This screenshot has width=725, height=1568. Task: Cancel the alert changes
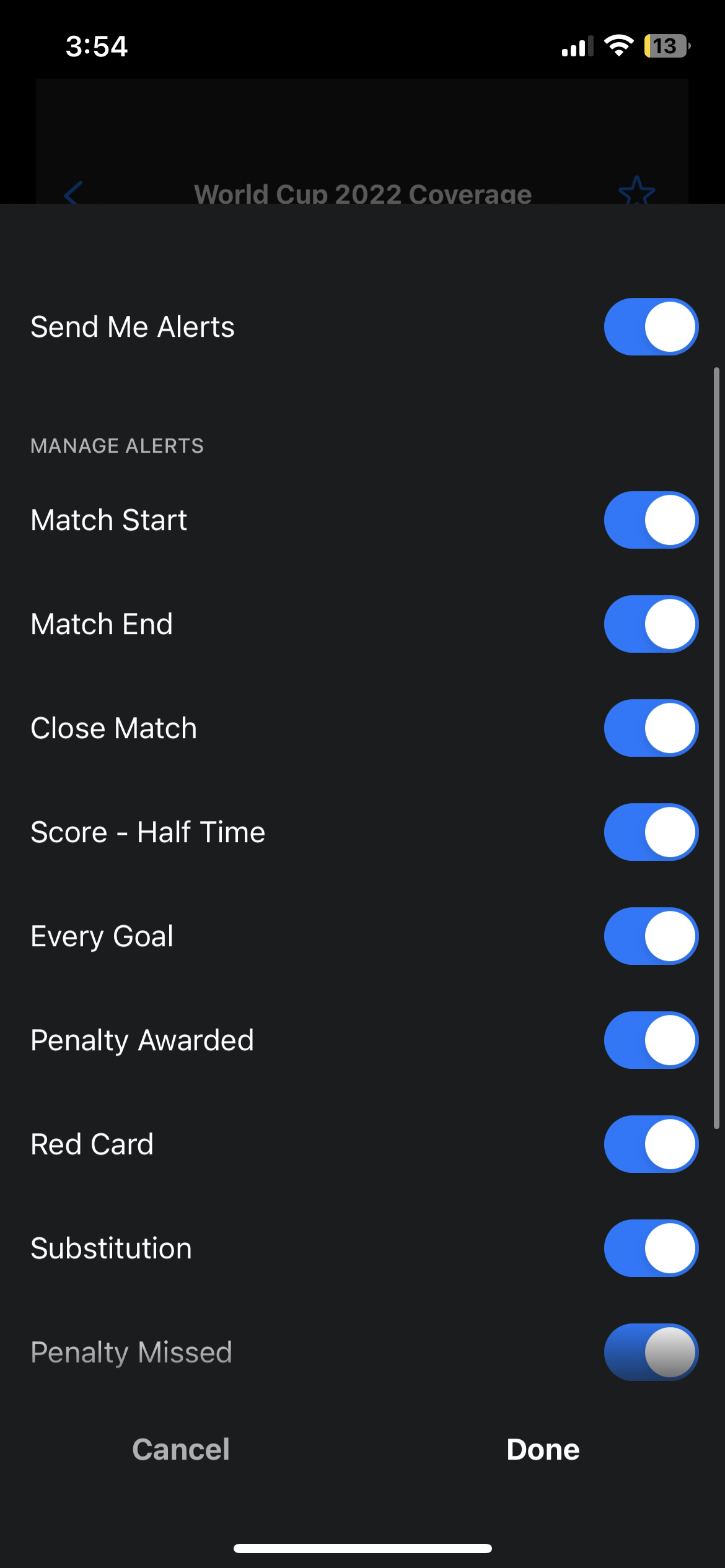tap(181, 1450)
